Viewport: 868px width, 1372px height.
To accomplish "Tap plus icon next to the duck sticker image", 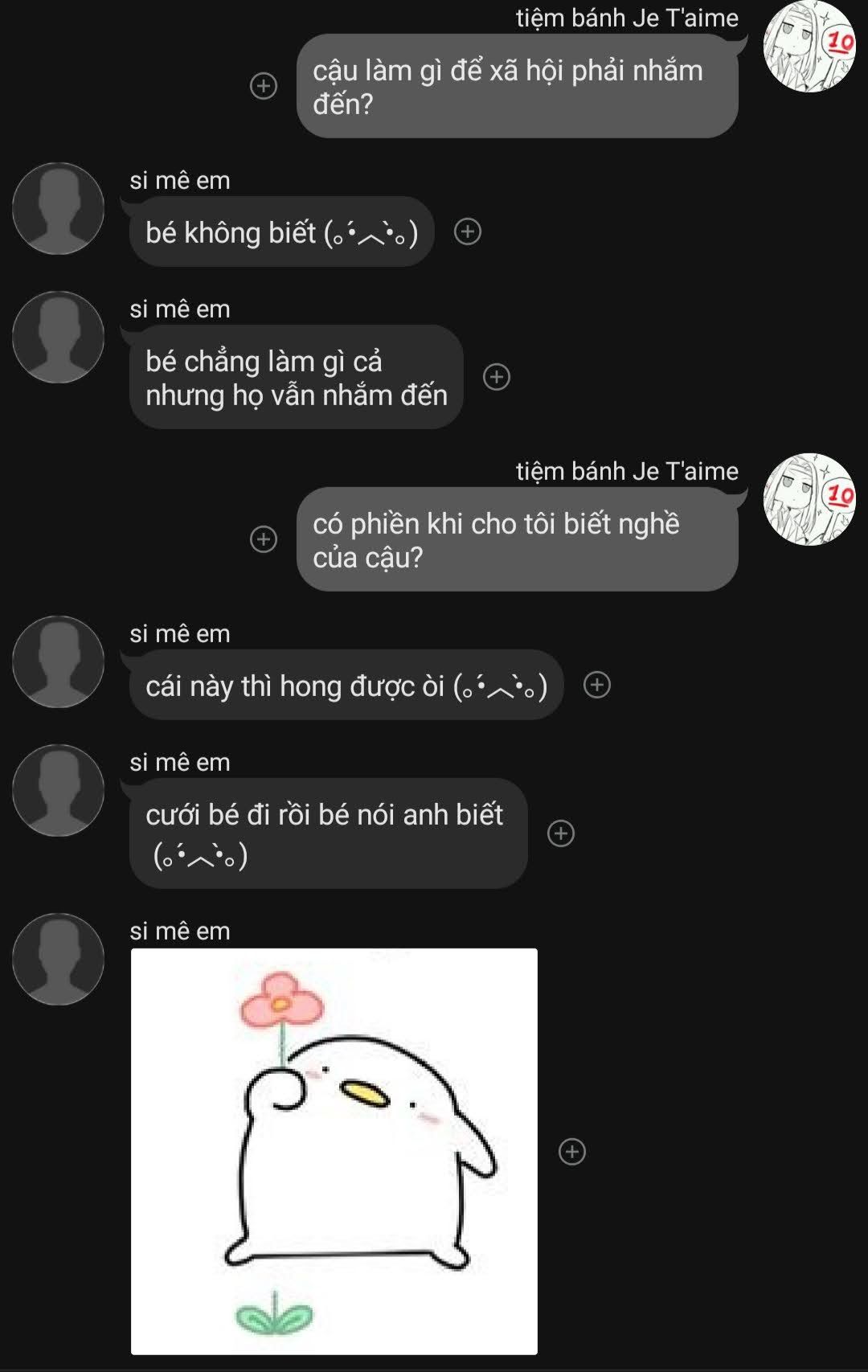I will pos(572,1152).
